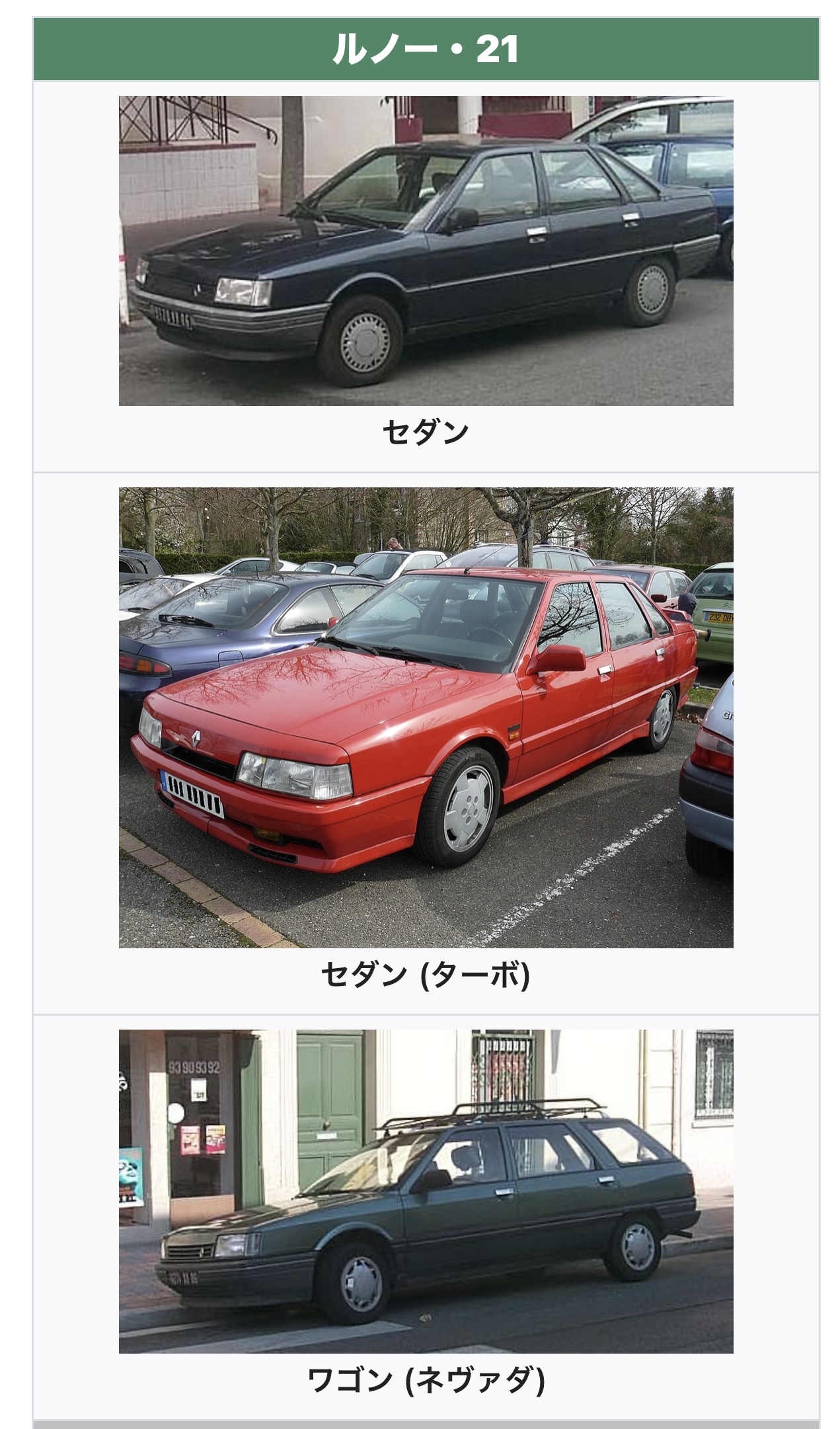Open the セダン car image
This screenshot has height=1429, width=840.
(x=426, y=251)
